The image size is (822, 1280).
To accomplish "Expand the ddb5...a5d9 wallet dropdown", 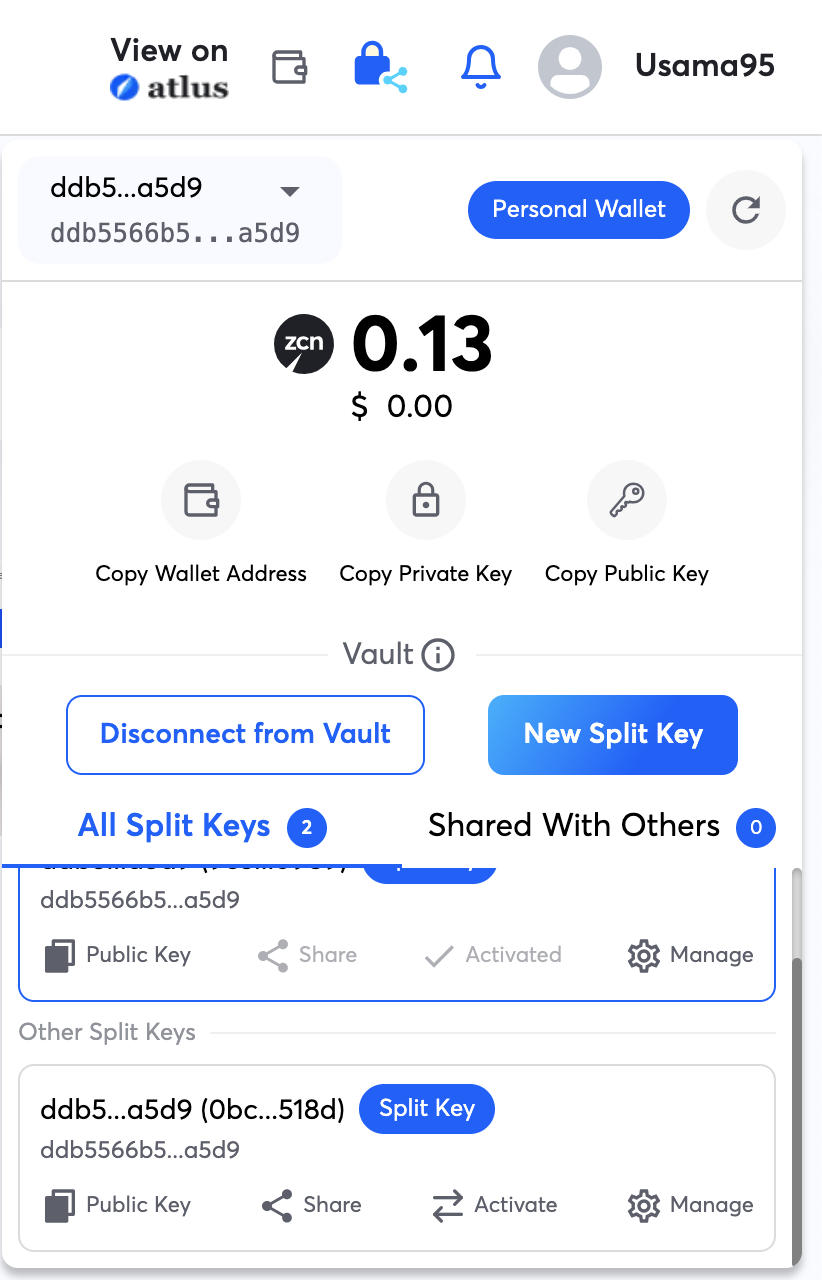I will click(289, 191).
